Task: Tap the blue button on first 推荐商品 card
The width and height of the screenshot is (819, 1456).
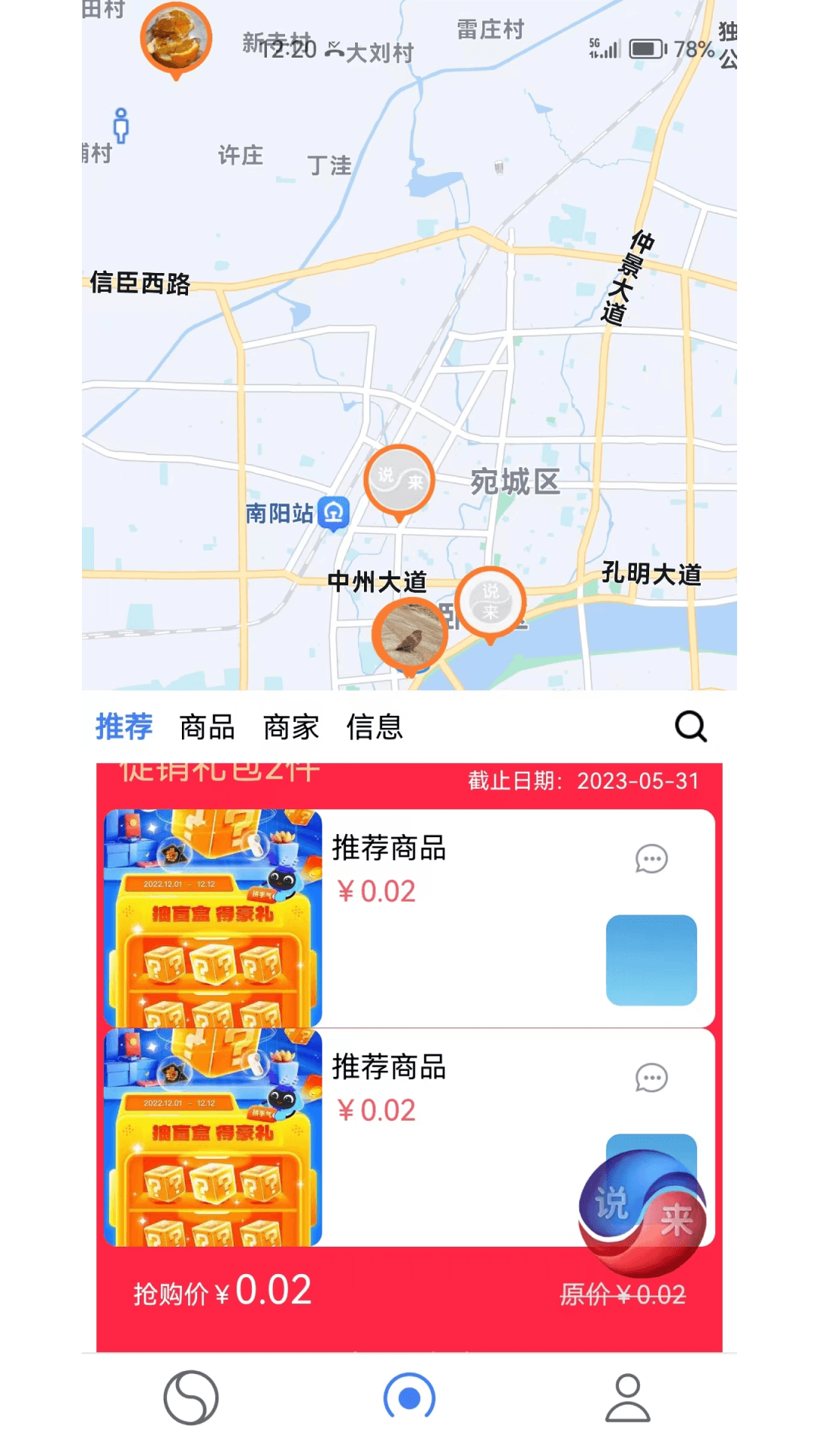Action: pyautogui.click(x=651, y=960)
